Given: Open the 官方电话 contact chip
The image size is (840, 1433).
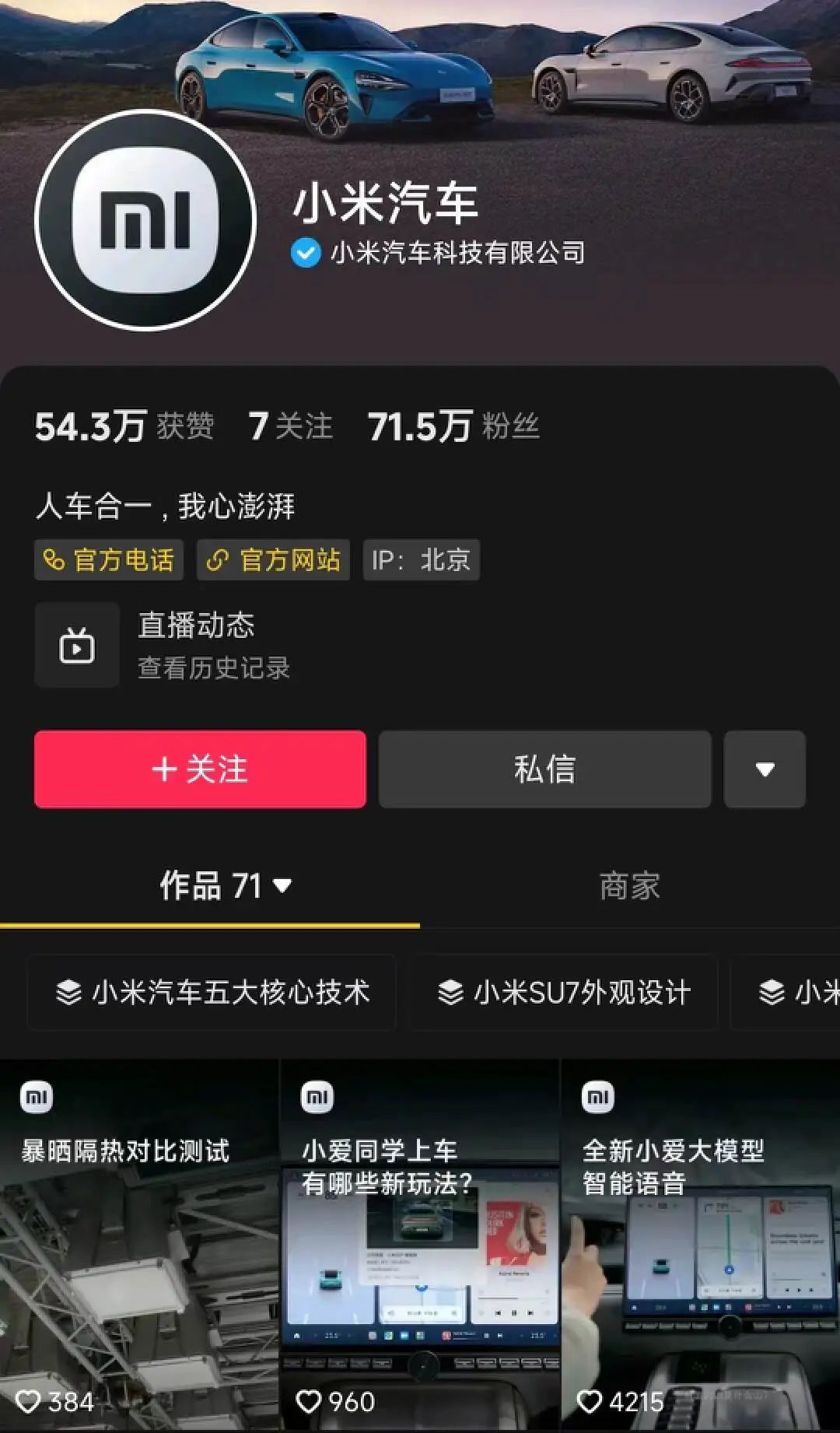Looking at the screenshot, I should [x=109, y=560].
